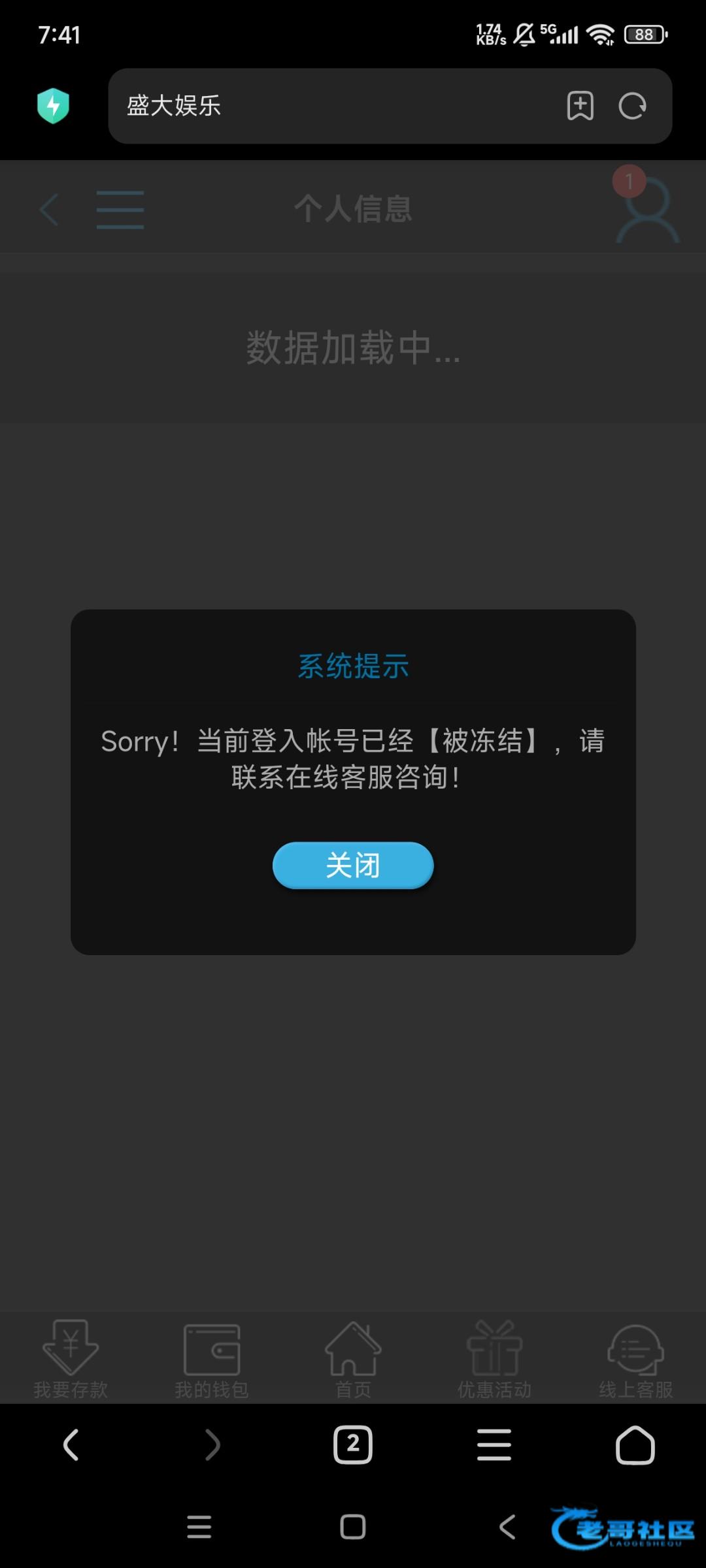Screen dimensions: 706x1568
Task: View the 优惠活动 tab
Action: point(494,1358)
